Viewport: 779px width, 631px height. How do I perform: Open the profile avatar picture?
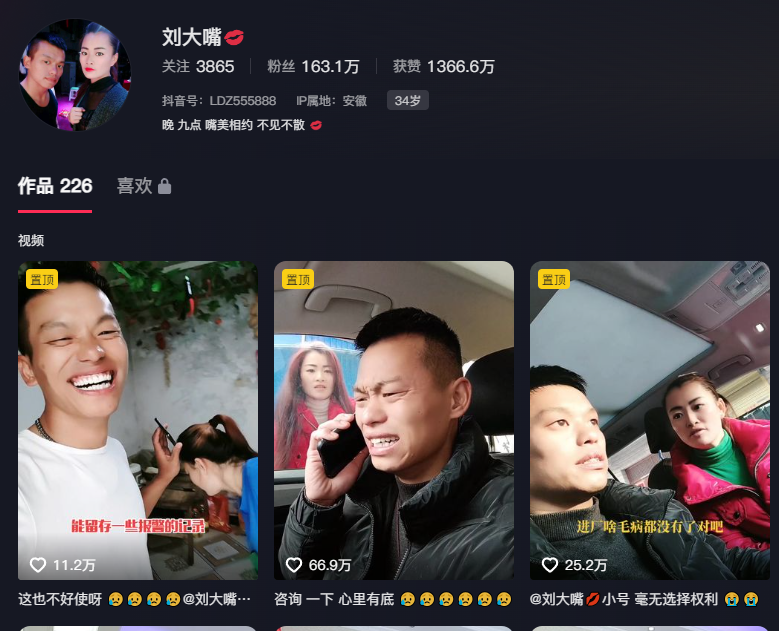[74, 75]
